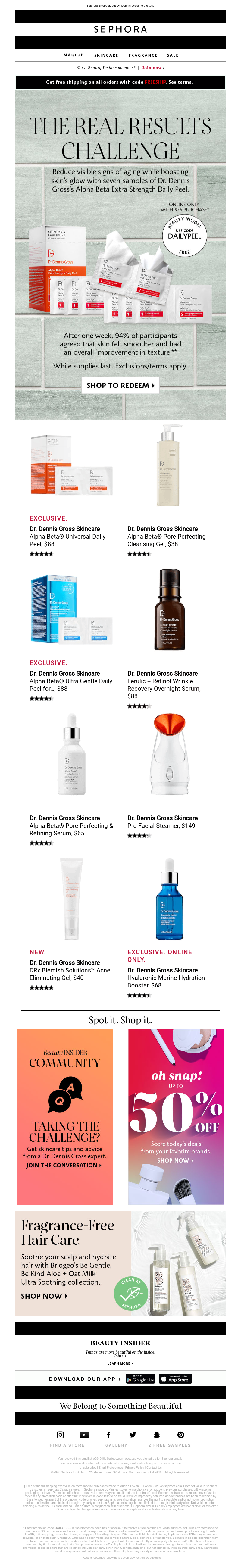This screenshot has height=1568, width=241.
Task: Open the SKINCARE navigation link
Action: pyautogui.click(x=106, y=55)
